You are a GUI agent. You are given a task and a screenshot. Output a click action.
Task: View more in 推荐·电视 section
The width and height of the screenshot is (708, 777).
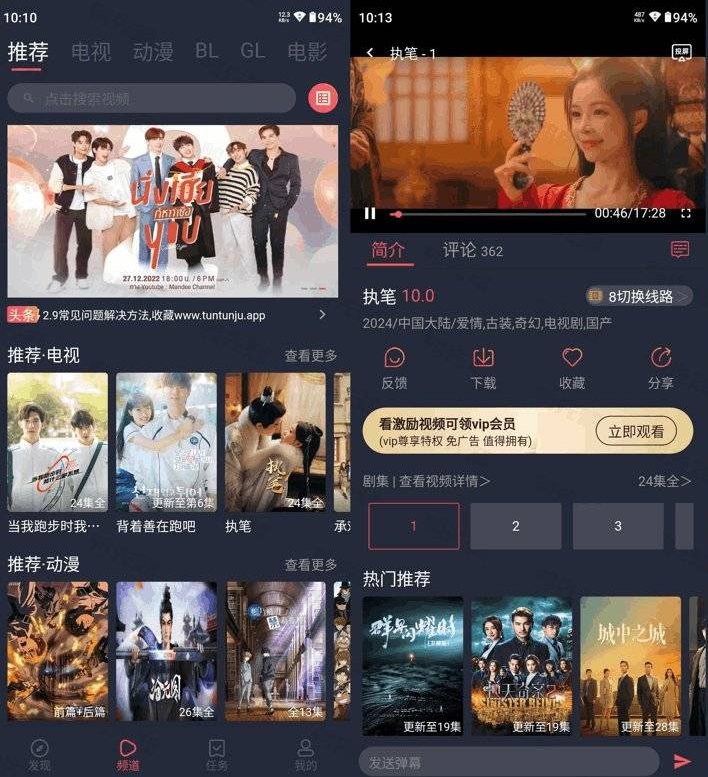pyautogui.click(x=310, y=355)
